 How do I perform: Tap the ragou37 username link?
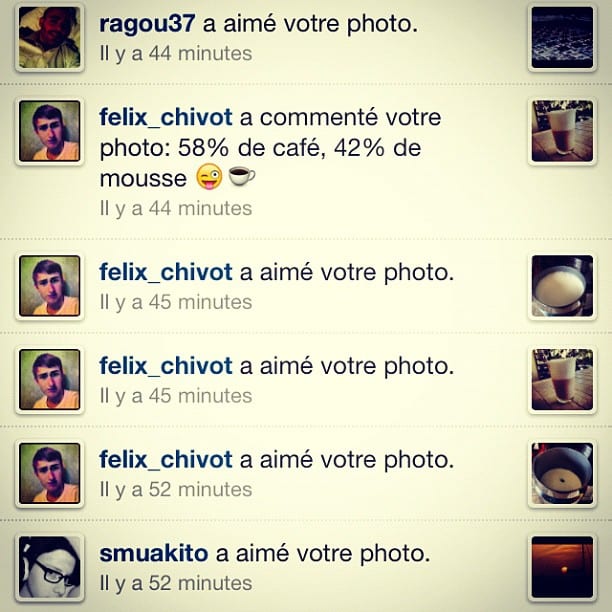coord(148,23)
